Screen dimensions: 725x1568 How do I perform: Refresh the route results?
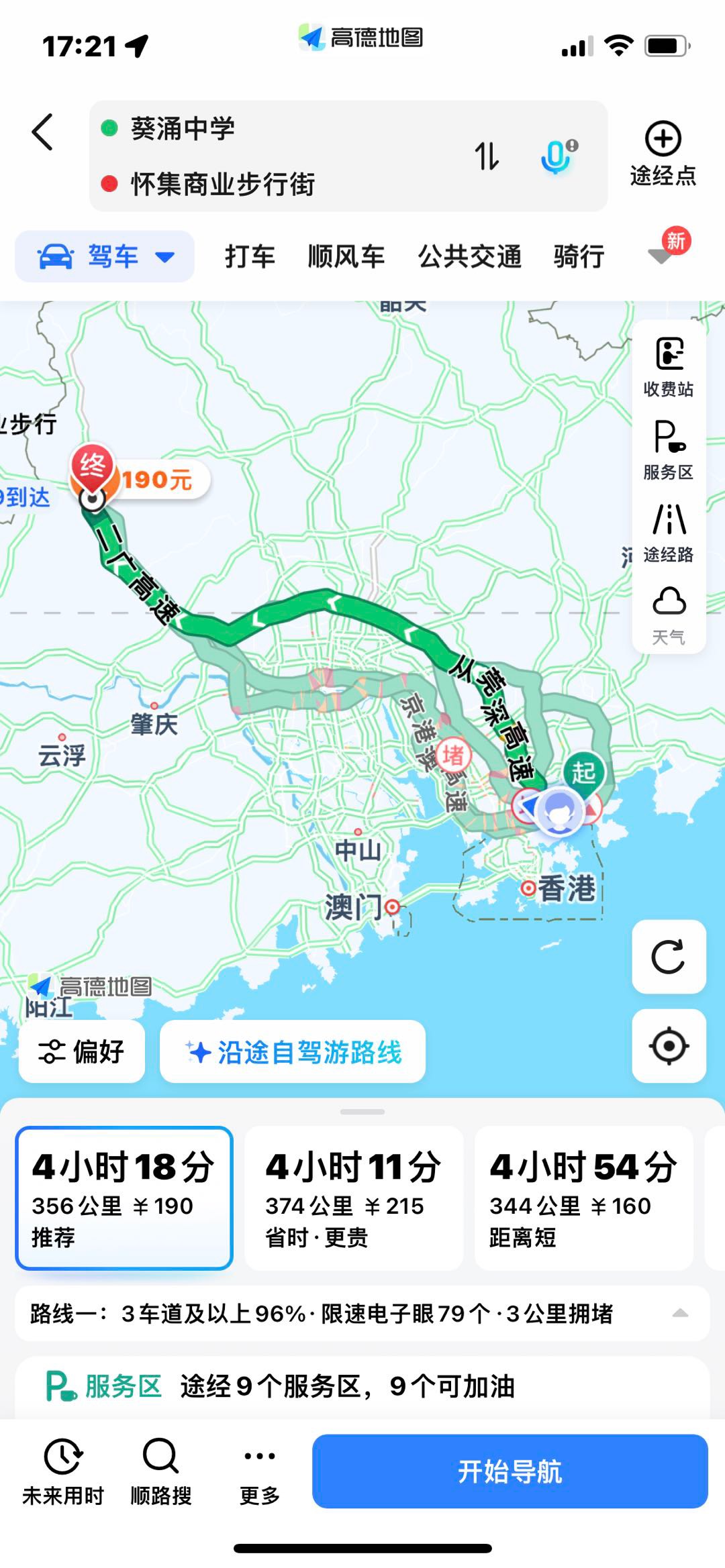[669, 956]
